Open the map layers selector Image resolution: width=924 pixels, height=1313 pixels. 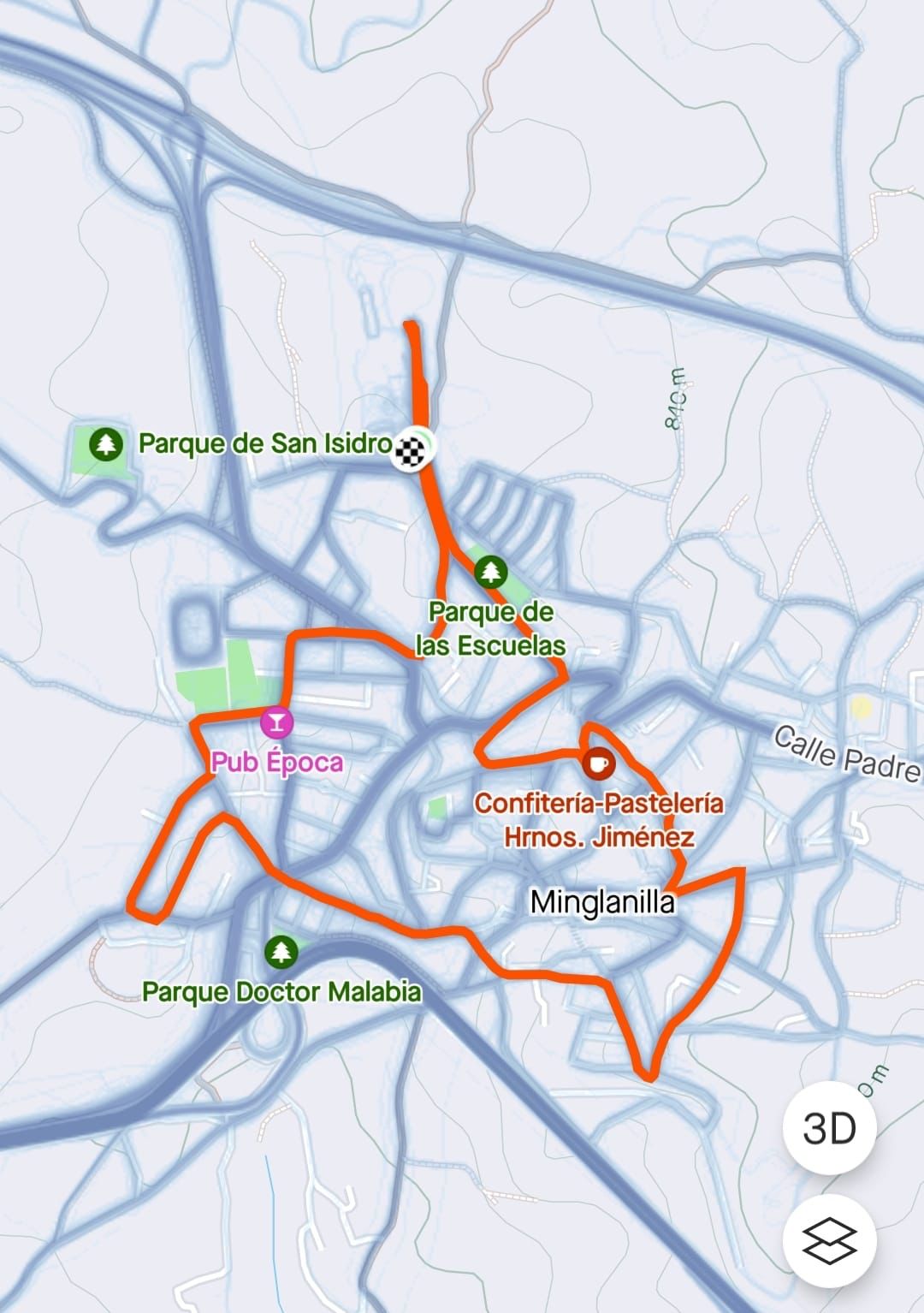[829, 1240]
